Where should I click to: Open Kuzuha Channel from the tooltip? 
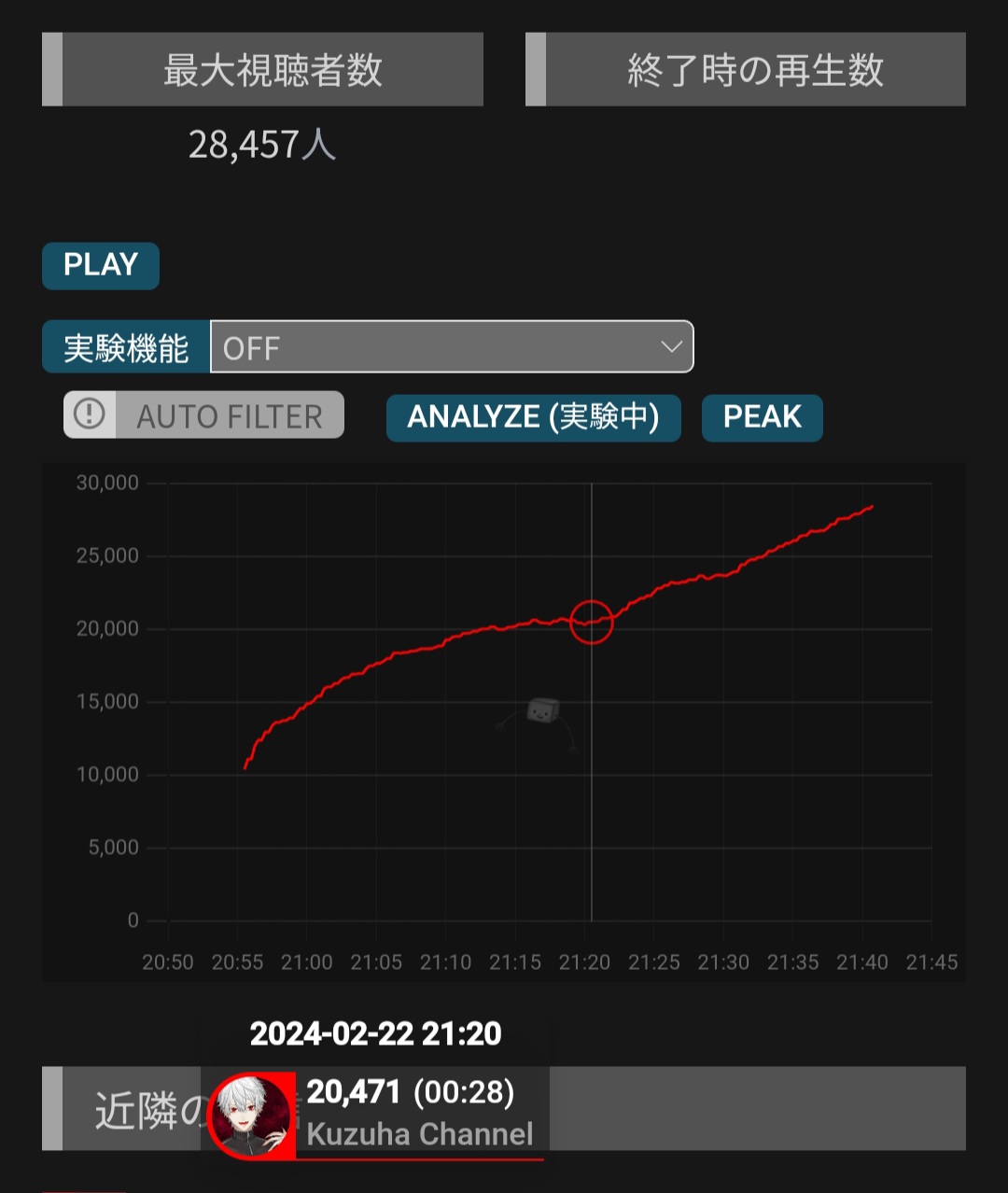[419, 1133]
